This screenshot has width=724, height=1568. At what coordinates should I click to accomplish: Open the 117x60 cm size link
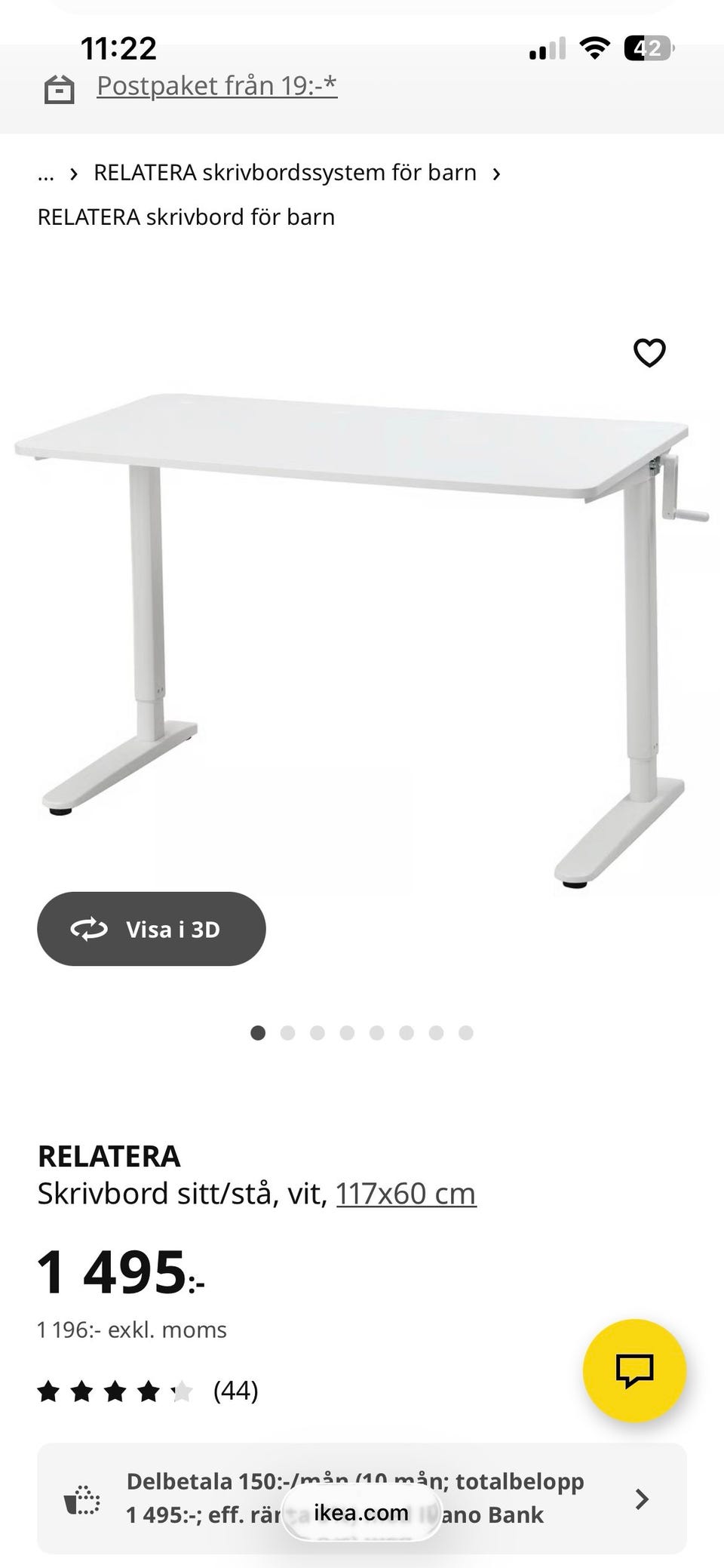point(406,1194)
